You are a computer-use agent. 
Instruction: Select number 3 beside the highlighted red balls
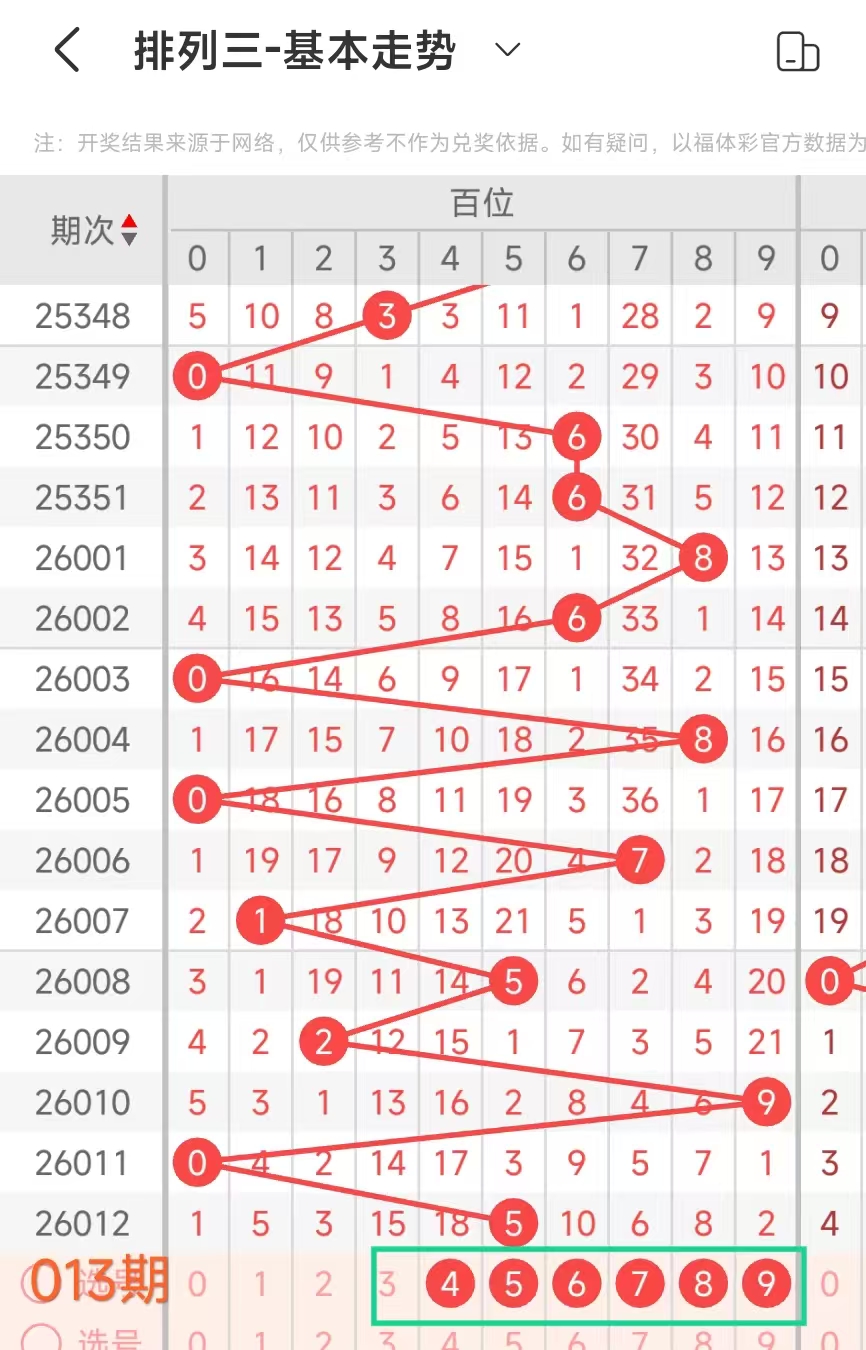pos(388,1283)
